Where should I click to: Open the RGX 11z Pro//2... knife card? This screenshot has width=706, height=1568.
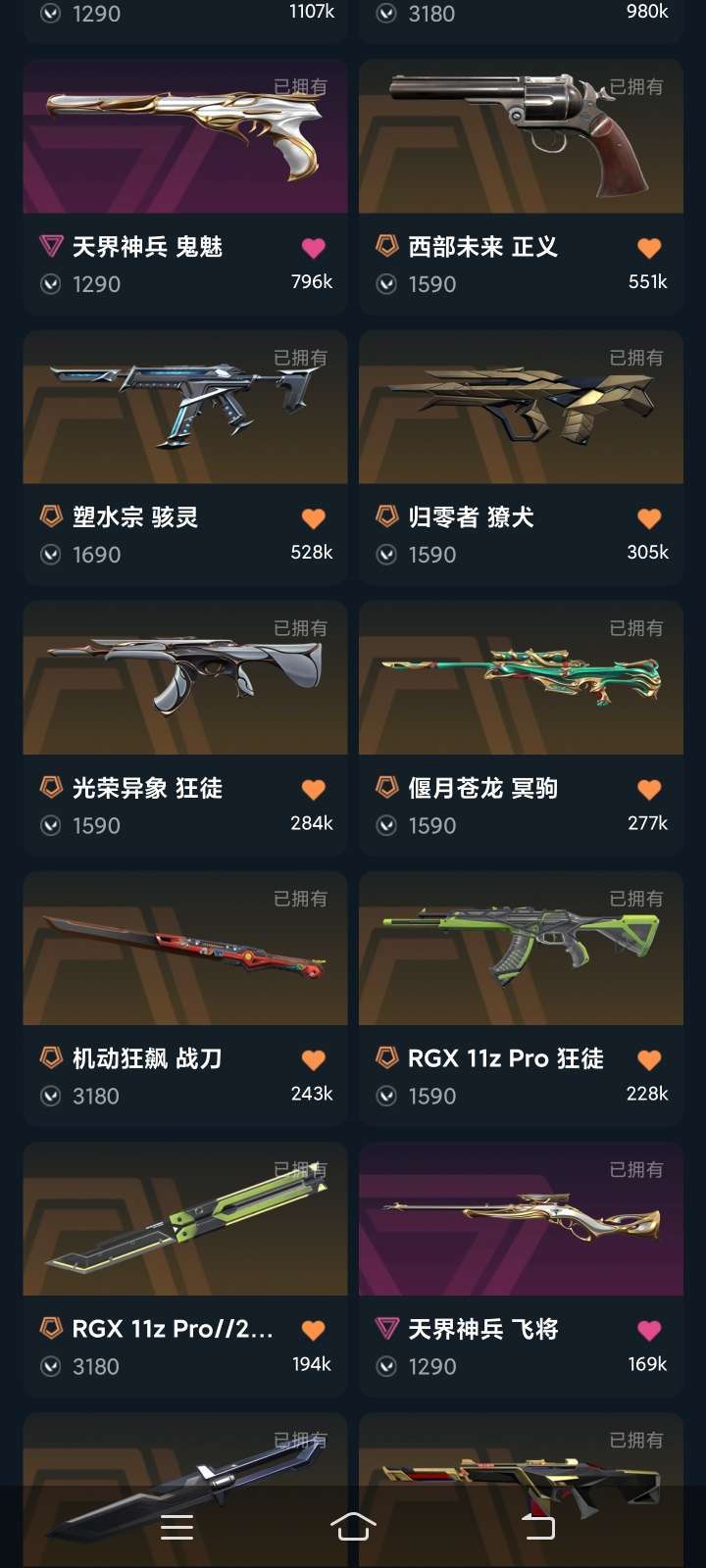click(x=185, y=1269)
